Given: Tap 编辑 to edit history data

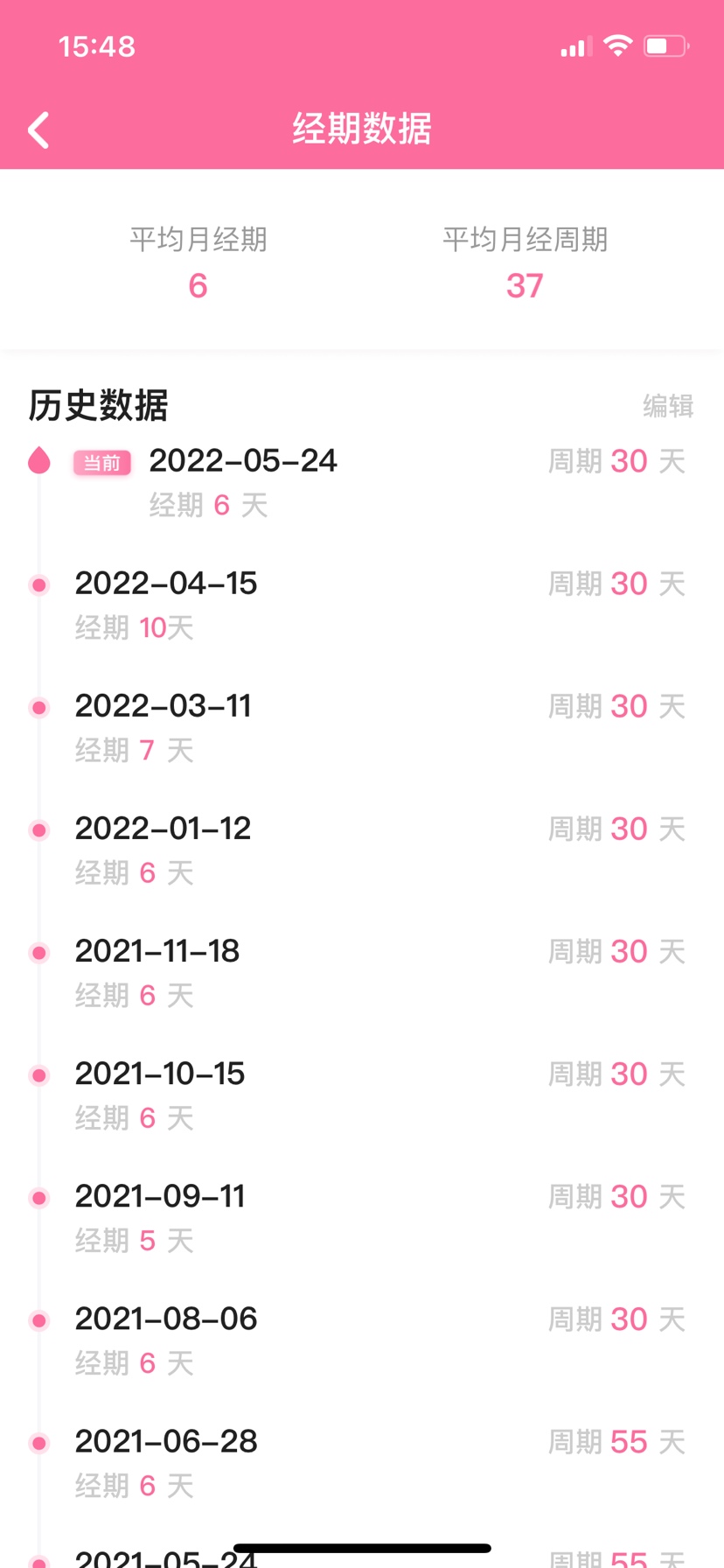Looking at the screenshot, I should click(668, 406).
